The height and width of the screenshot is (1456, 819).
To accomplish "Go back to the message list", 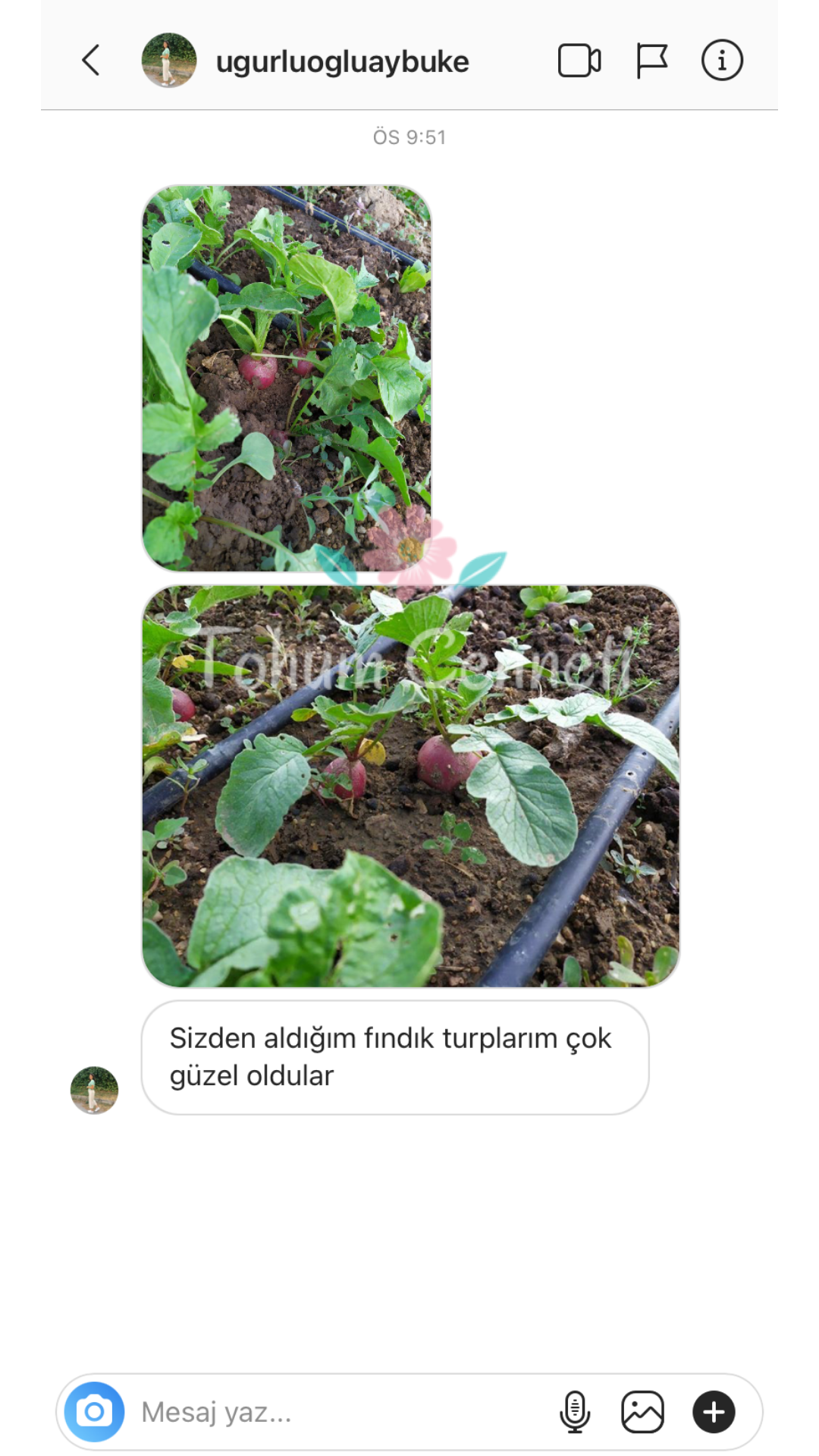I will [91, 61].
